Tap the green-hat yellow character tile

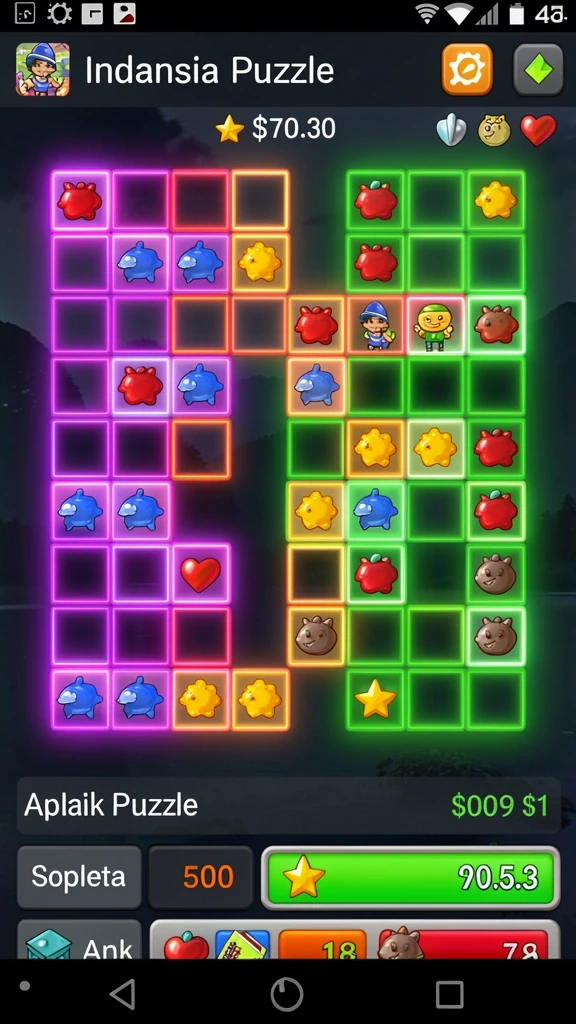click(x=436, y=325)
